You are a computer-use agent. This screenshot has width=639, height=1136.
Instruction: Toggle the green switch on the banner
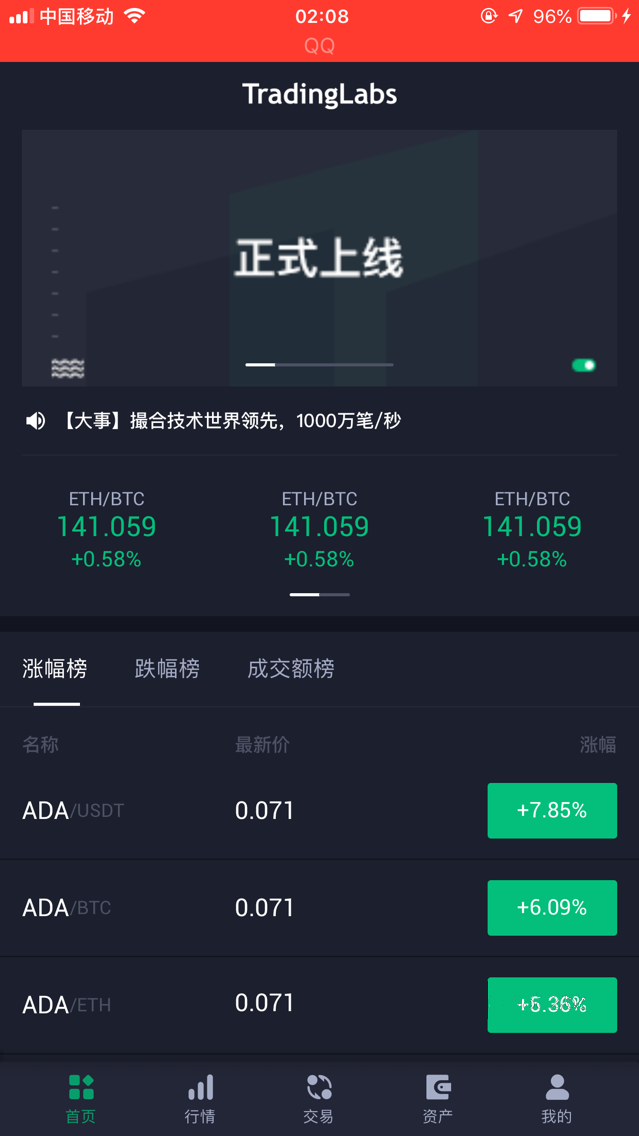583,365
